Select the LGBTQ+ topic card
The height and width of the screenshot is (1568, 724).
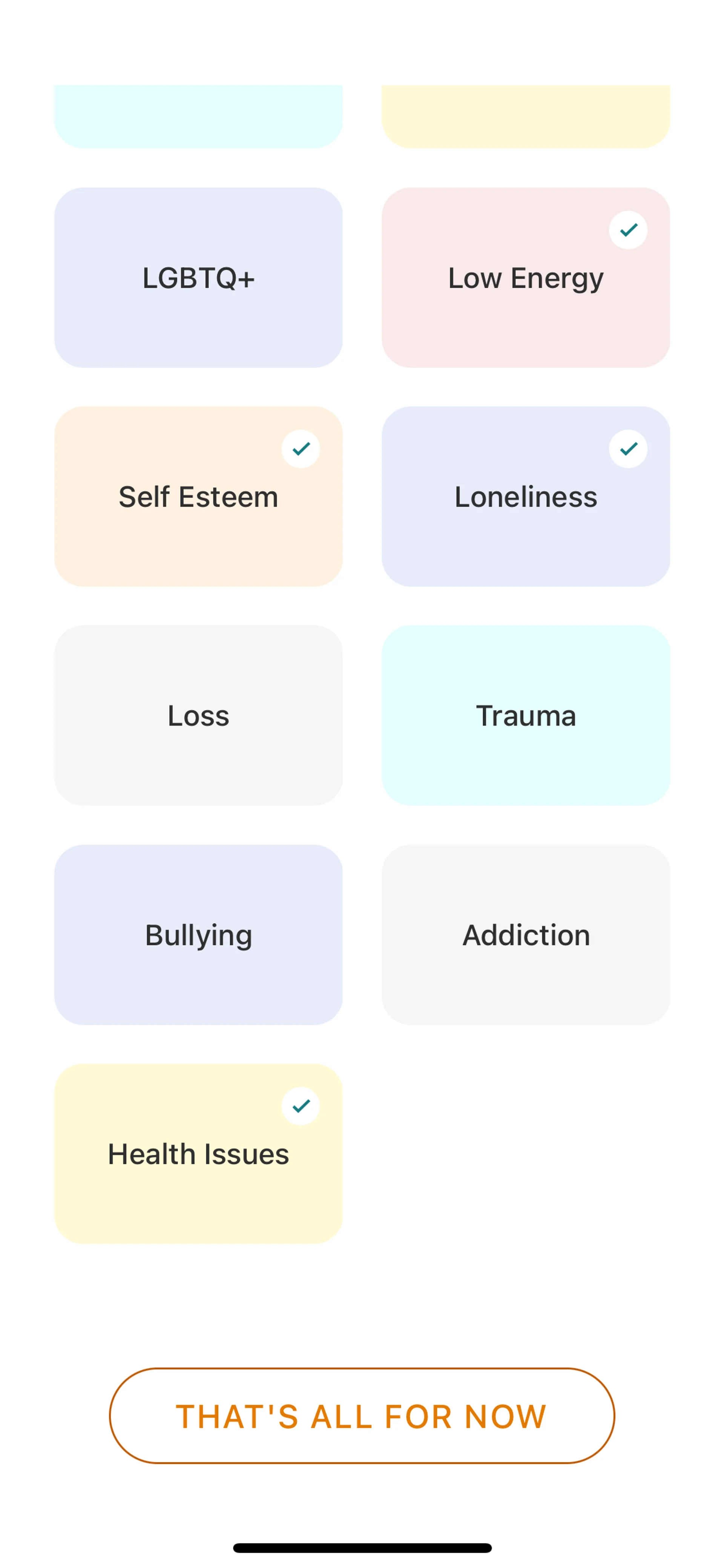[198, 278]
